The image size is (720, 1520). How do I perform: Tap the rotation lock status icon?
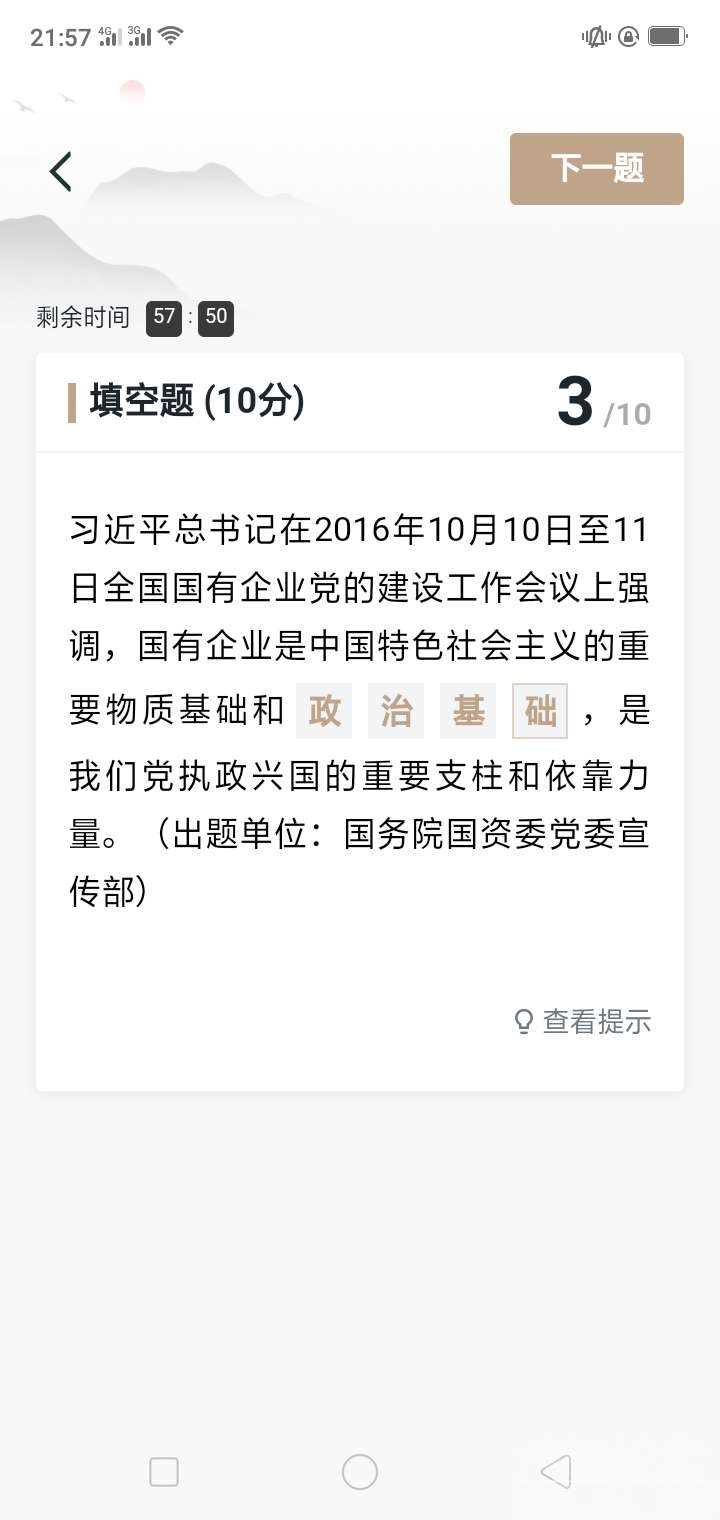pyautogui.click(x=628, y=36)
